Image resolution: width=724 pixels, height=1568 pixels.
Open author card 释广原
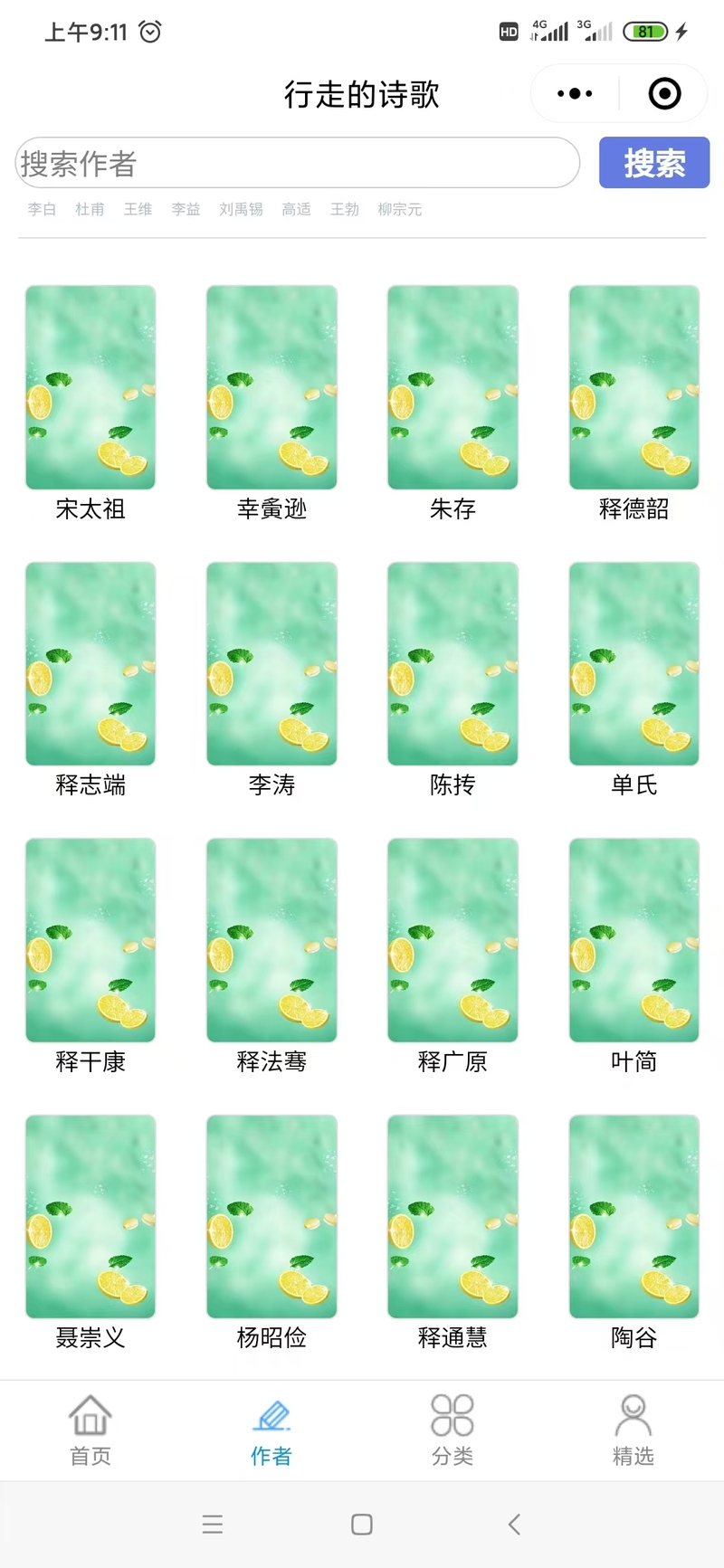(452, 956)
